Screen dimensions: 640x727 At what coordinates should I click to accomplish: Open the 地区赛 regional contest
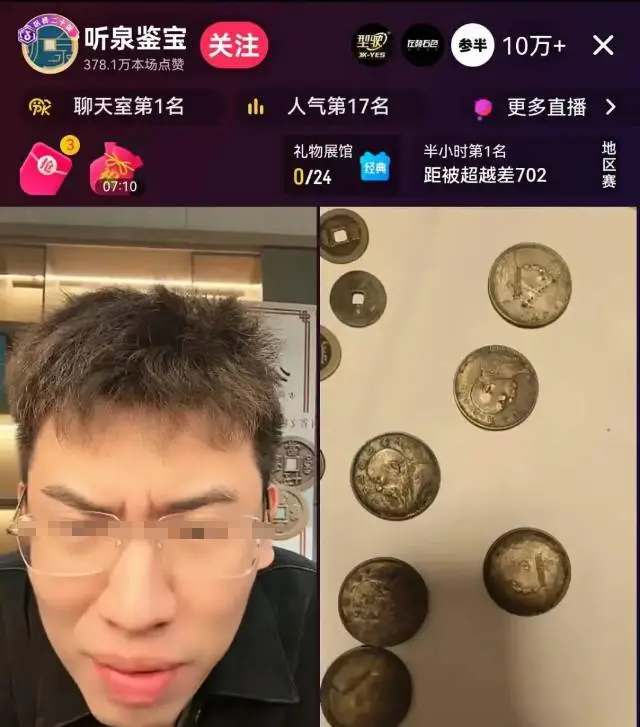pyautogui.click(x=609, y=165)
